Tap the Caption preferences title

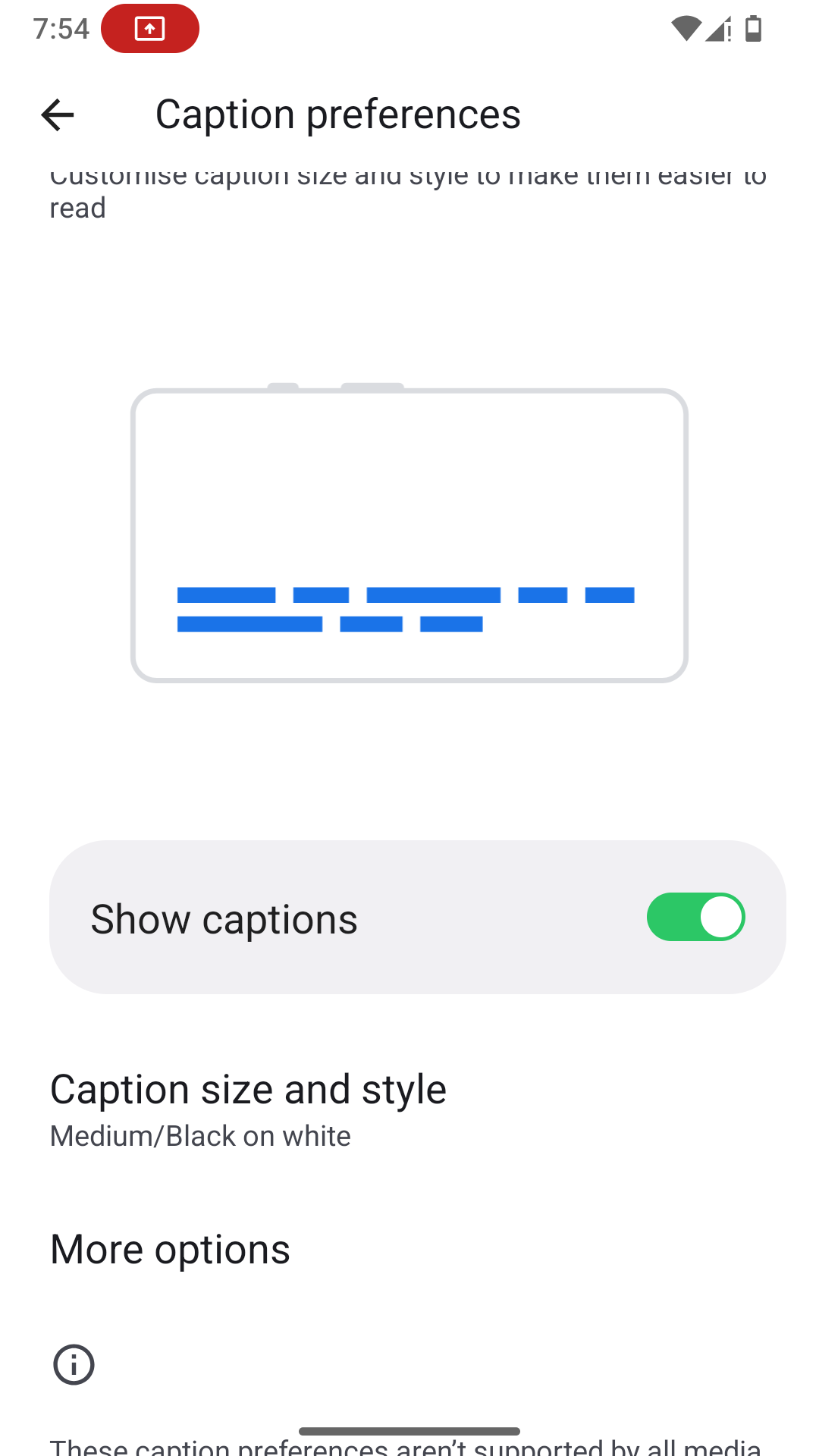[338, 115]
